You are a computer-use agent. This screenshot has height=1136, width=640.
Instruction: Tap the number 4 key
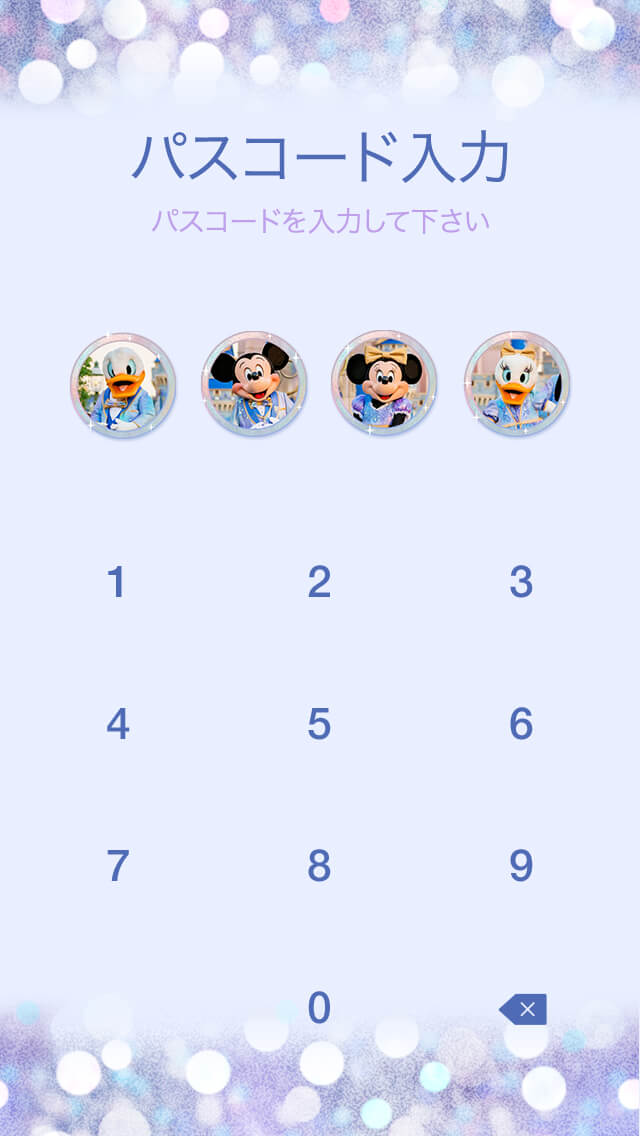click(x=117, y=725)
